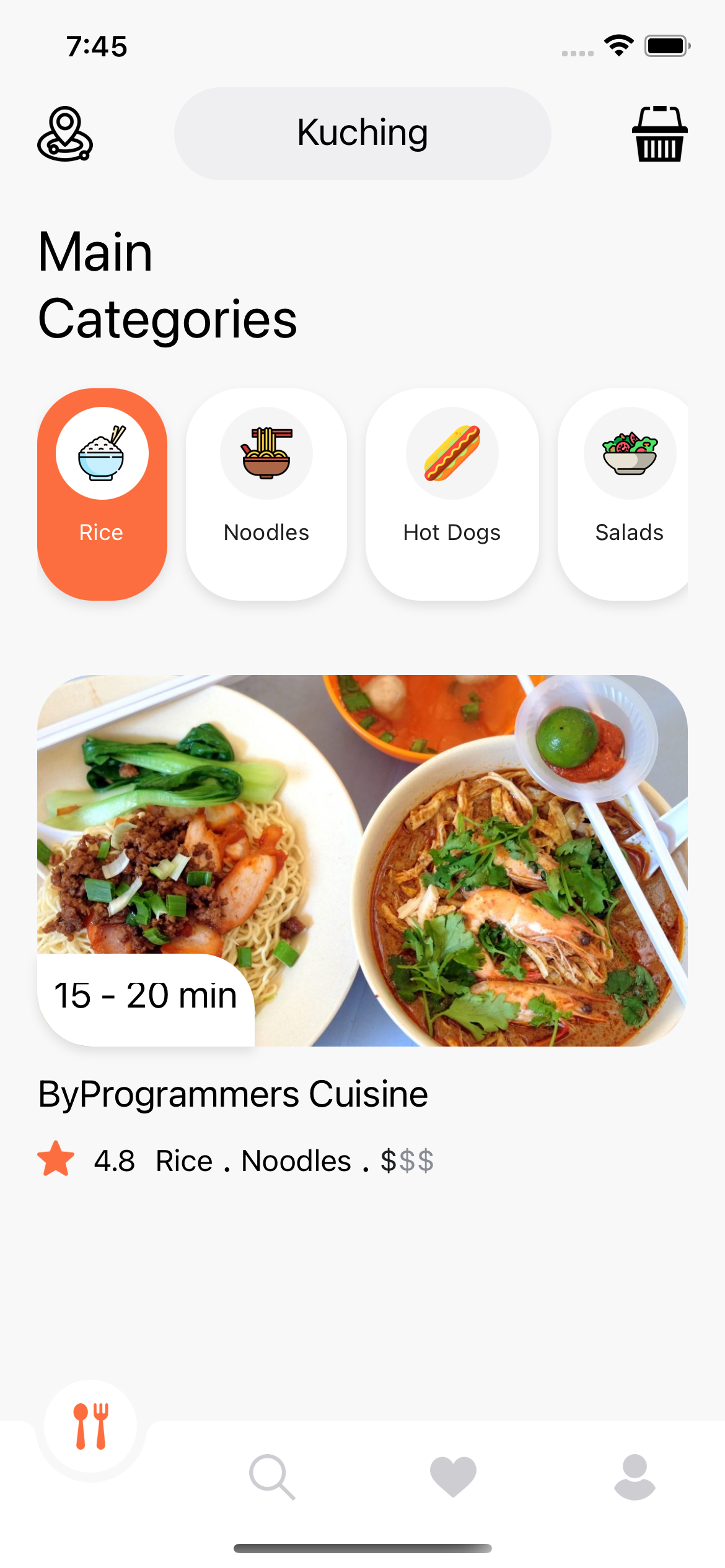The height and width of the screenshot is (1568, 725).
Task: Open the profile icon in bottom navigation
Action: 633,1477
